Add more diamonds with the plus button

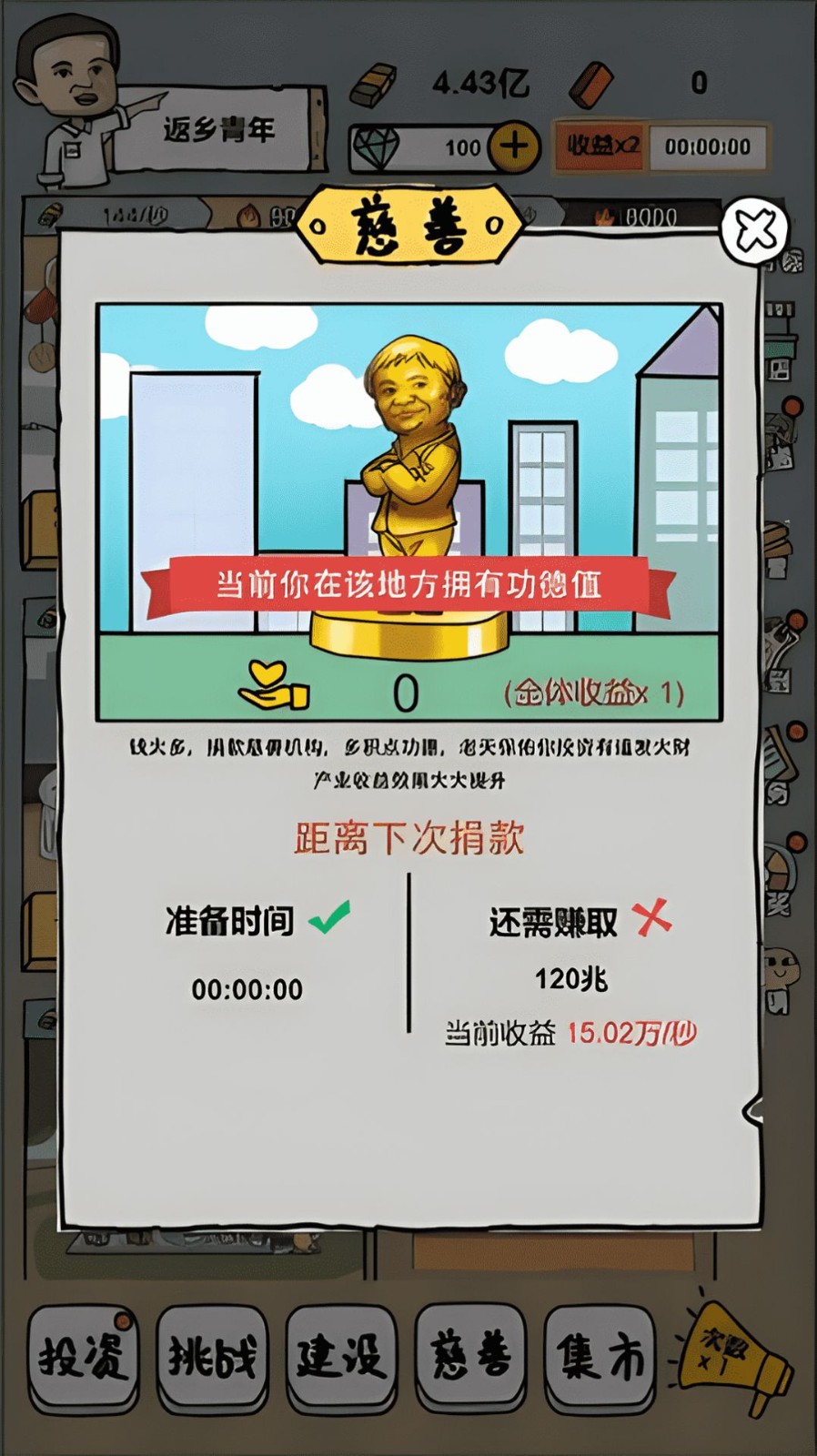coord(514,146)
